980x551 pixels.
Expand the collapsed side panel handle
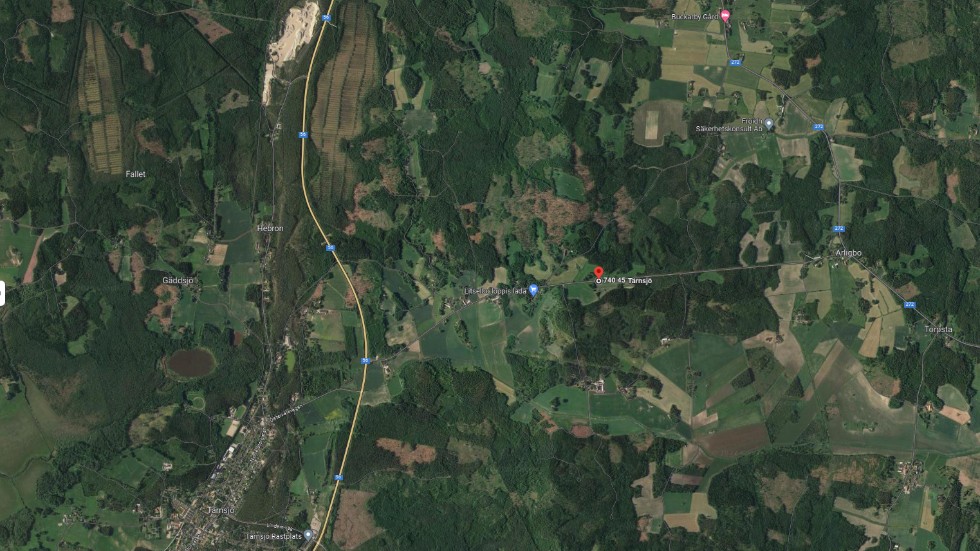pos(2,293)
